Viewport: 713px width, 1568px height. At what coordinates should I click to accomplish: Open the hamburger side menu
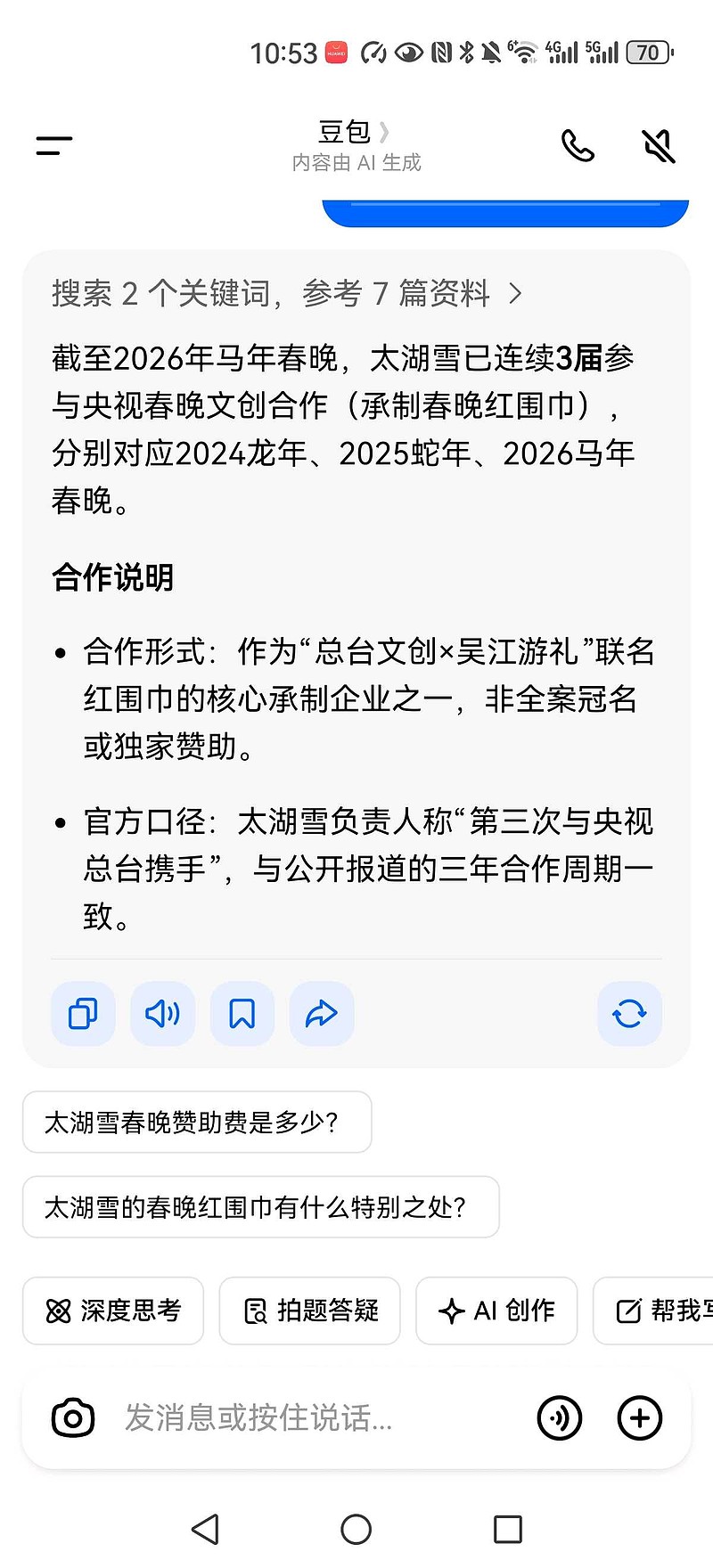52,145
